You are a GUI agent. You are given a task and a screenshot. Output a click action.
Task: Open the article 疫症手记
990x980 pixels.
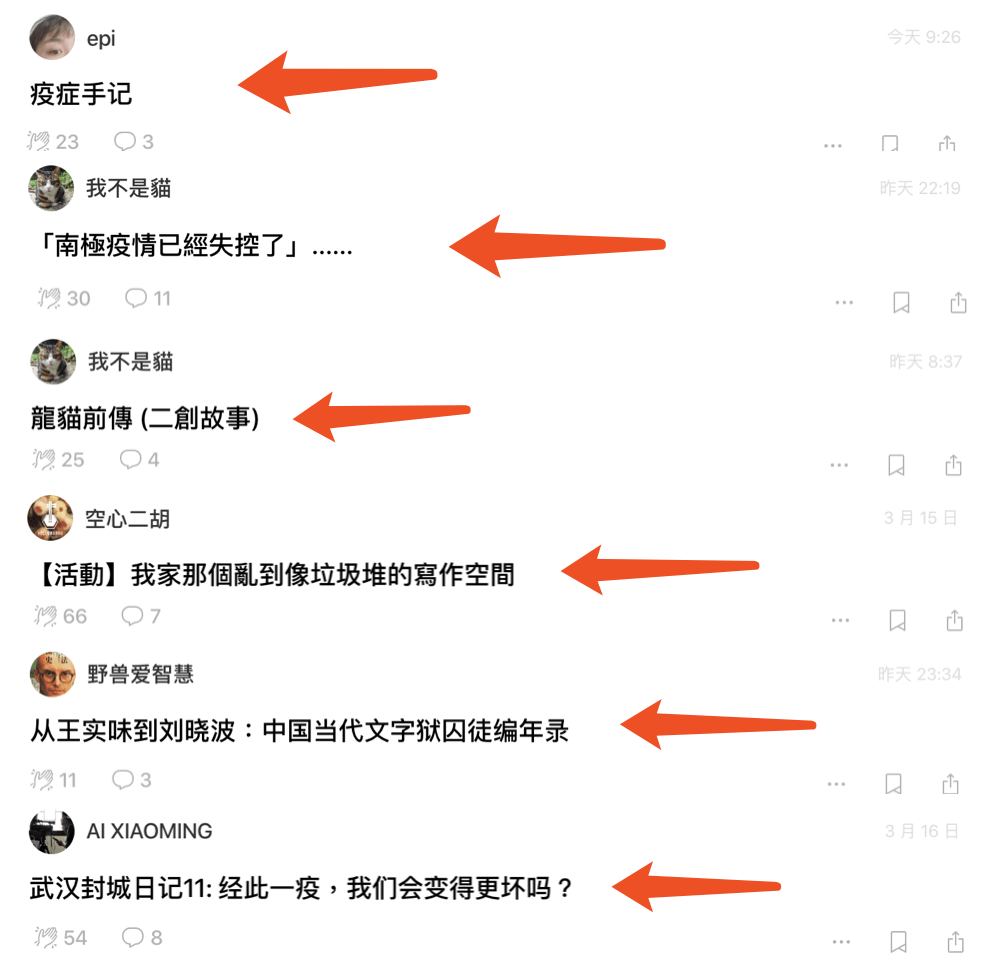tap(81, 95)
